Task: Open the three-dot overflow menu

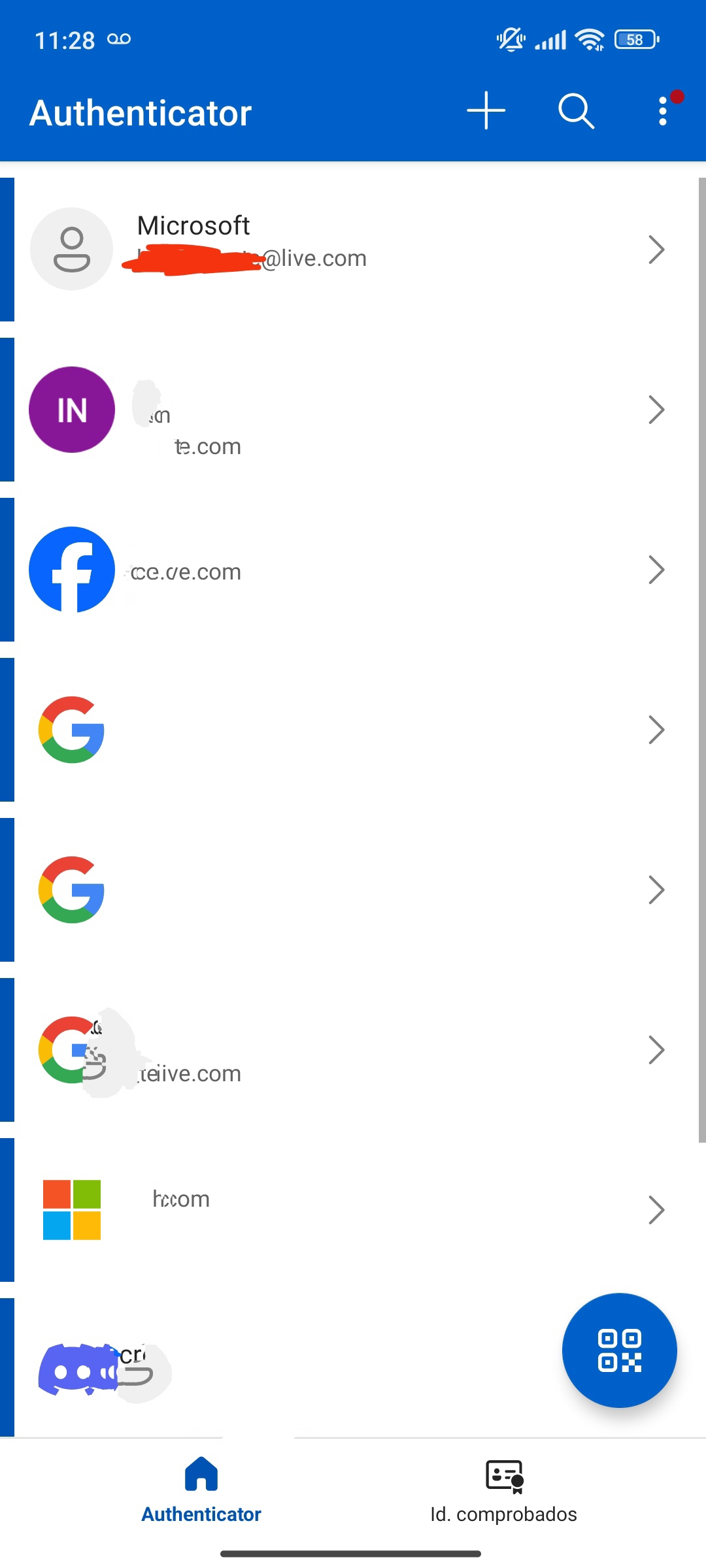Action: pyautogui.click(x=663, y=111)
